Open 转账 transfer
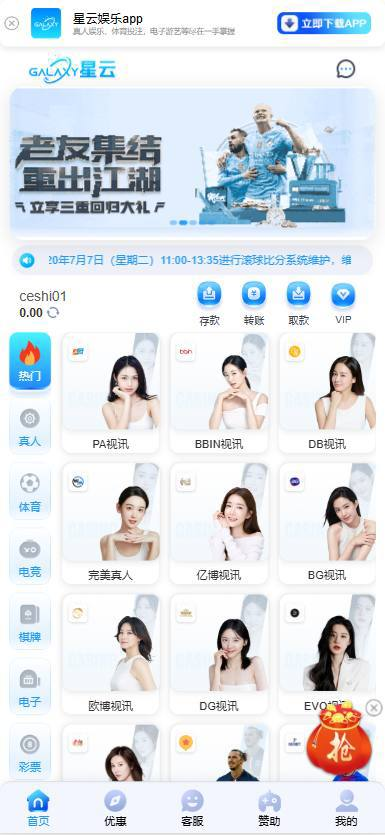This screenshot has height=835, width=385. pos(254,304)
